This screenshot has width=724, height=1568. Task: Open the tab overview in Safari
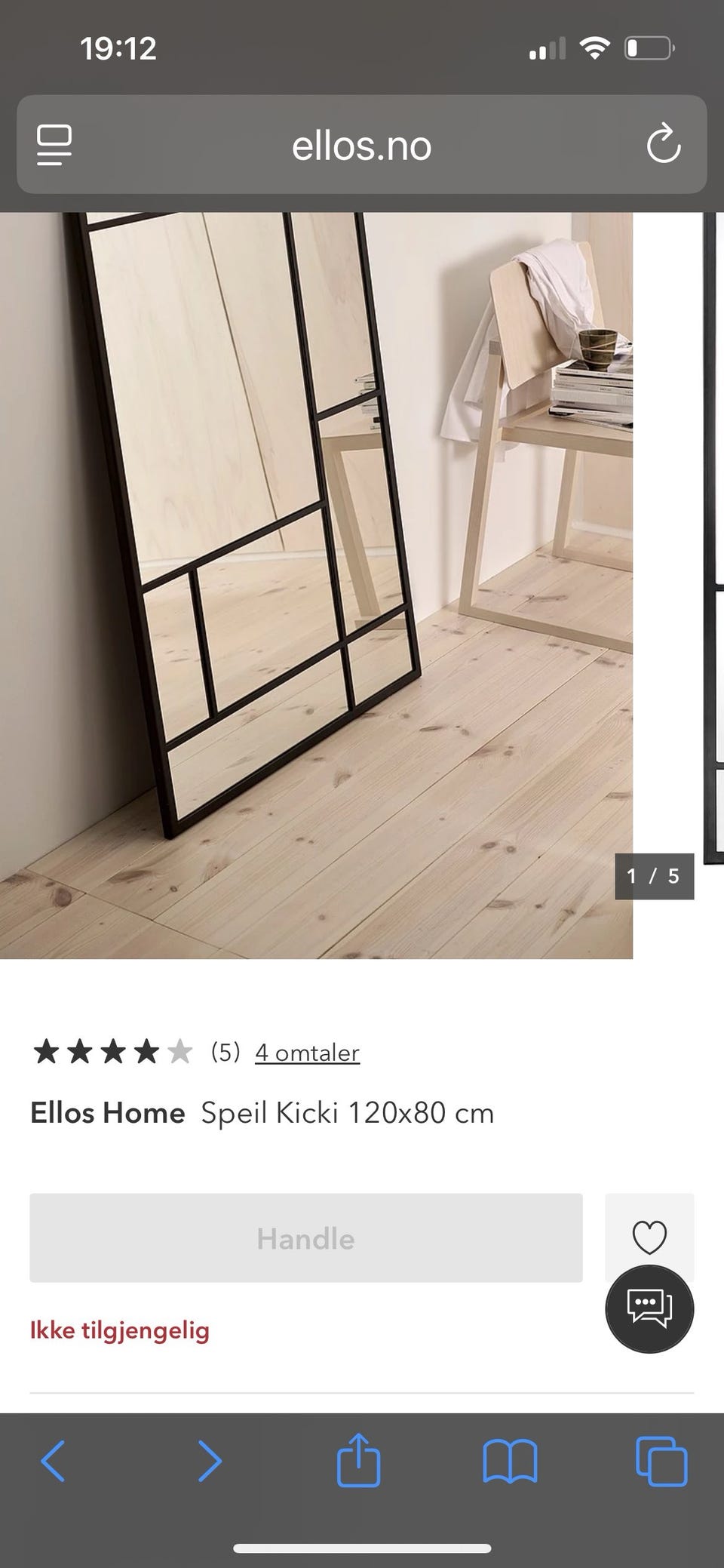[x=661, y=1462]
